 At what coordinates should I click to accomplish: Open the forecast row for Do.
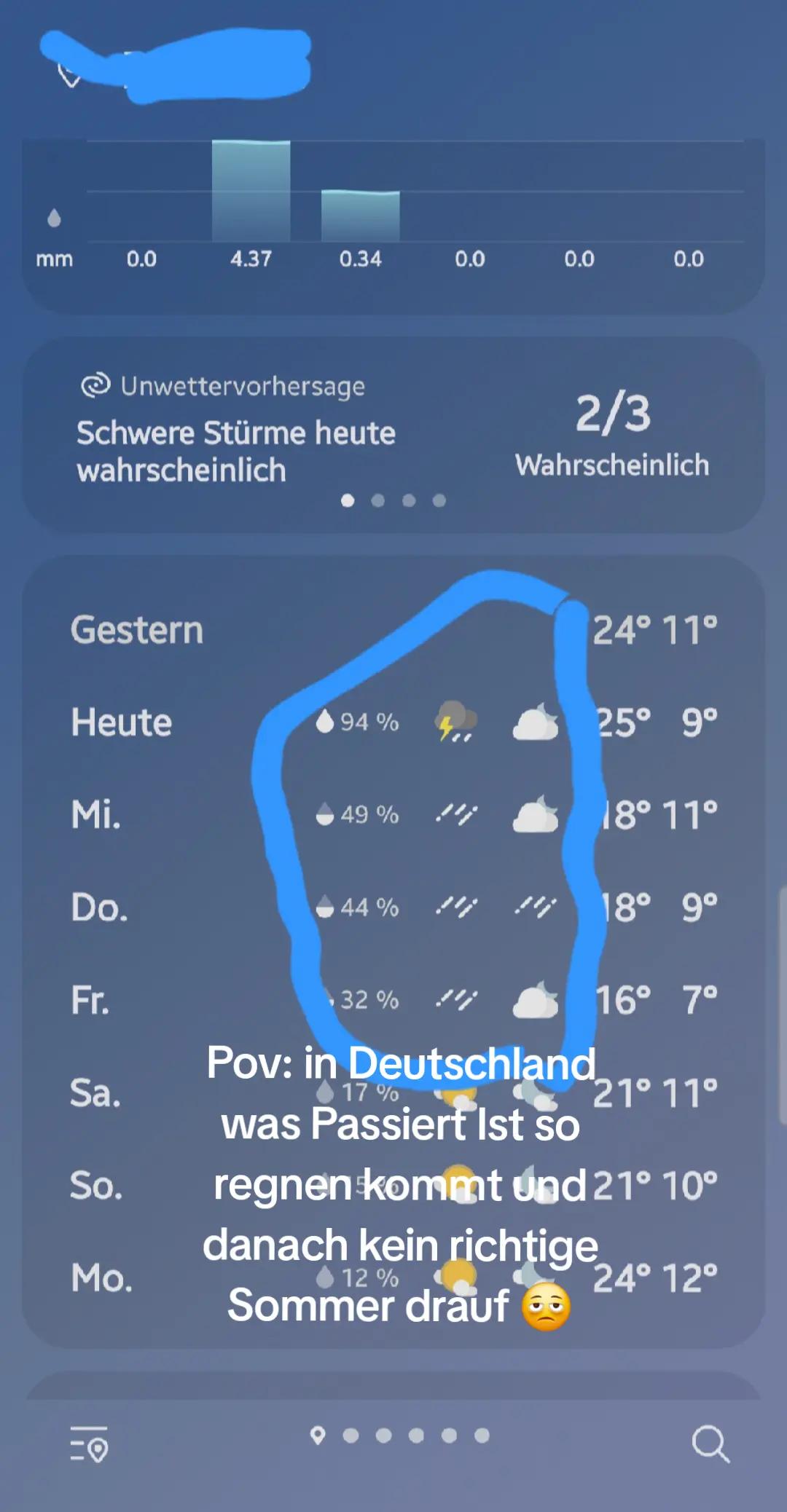pos(393,907)
